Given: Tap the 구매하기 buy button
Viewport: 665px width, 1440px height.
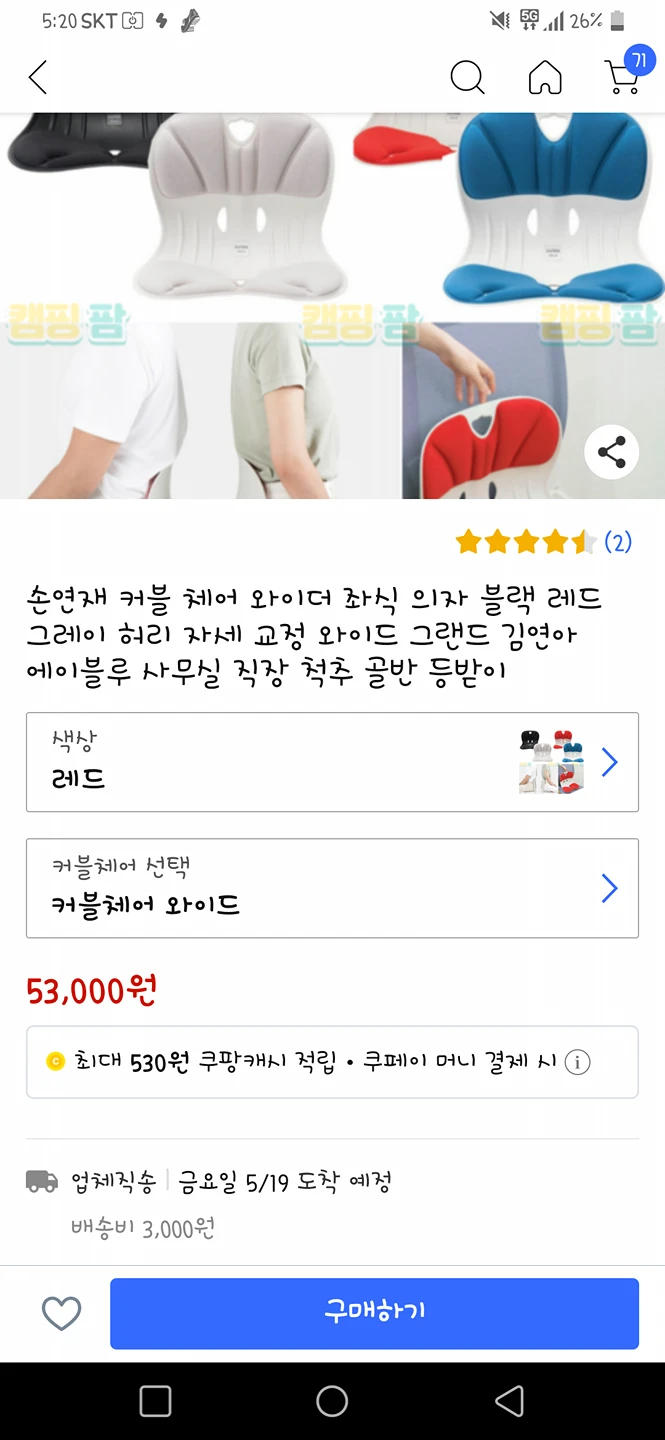Looking at the screenshot, I should (374, 1313).
